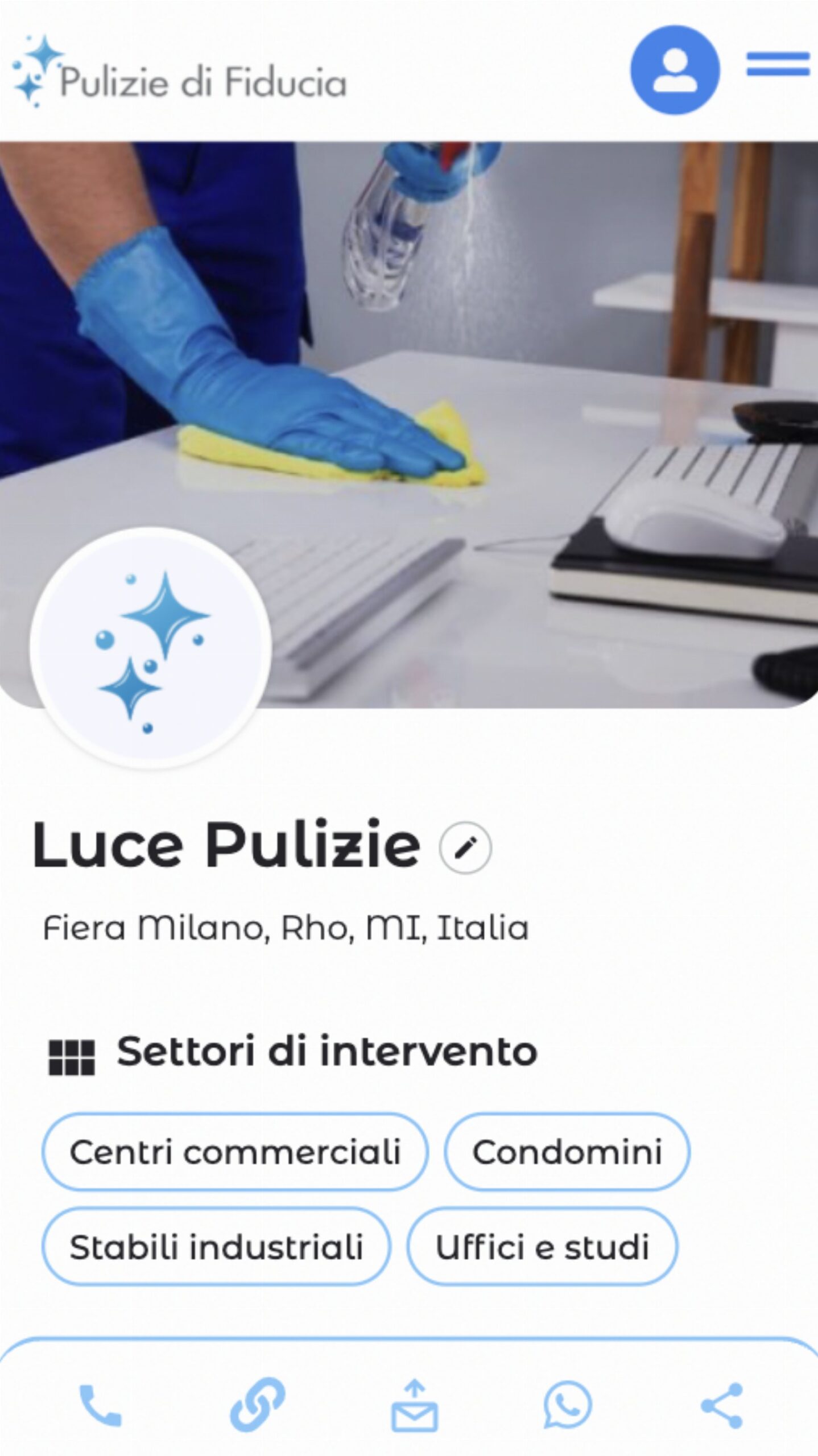
Task: Call the business via phone icon
Action: pyautogui.click(x=100, y=1406)
